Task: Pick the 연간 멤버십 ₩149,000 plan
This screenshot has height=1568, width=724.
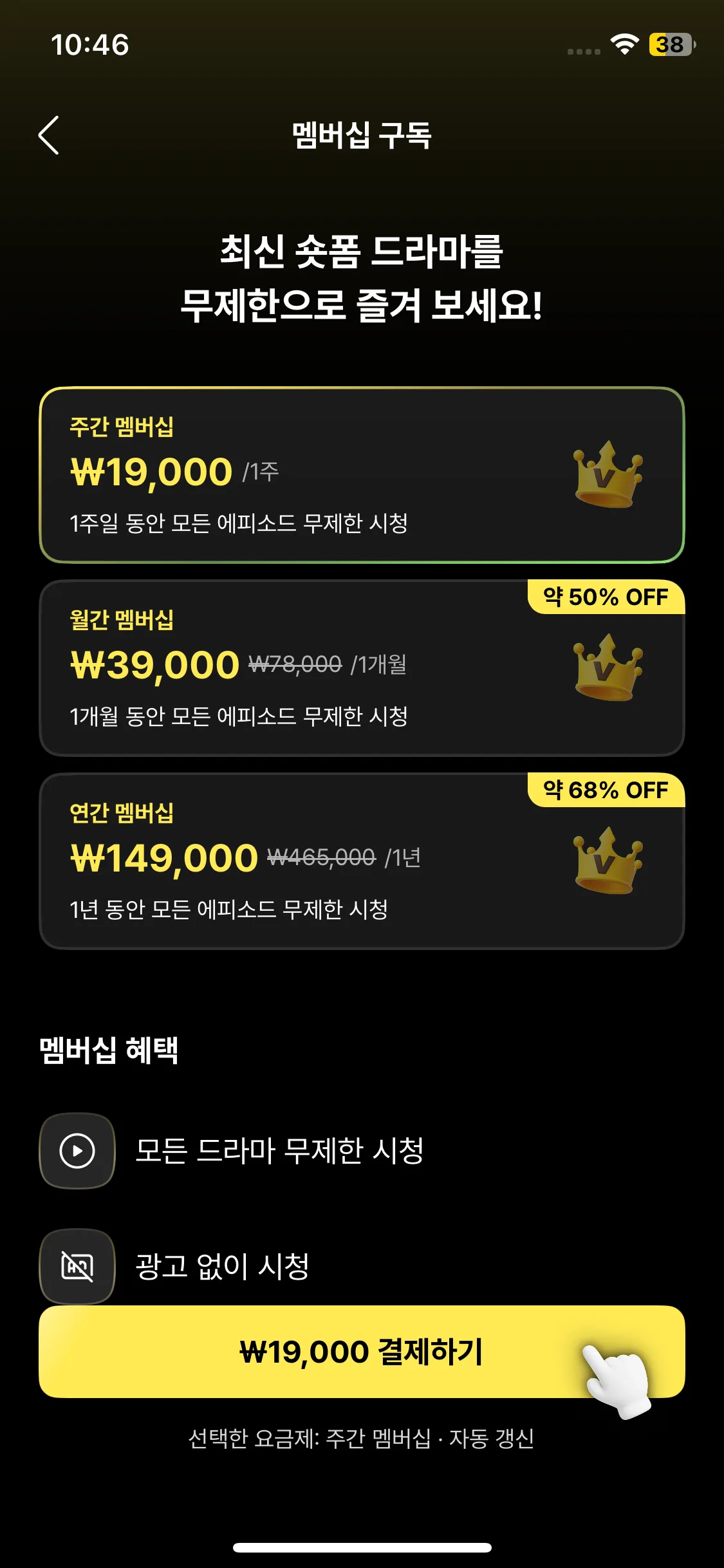Action: [x=361, y=861]
